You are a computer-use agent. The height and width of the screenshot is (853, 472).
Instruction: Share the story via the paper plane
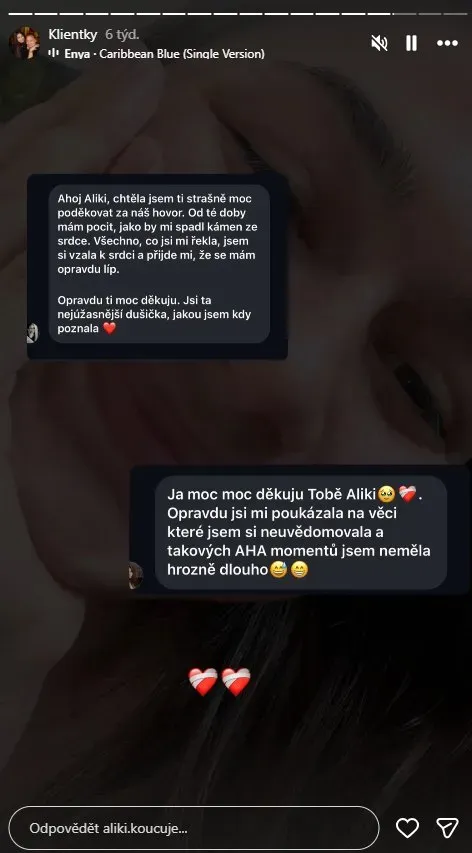(x=447, y=828)
